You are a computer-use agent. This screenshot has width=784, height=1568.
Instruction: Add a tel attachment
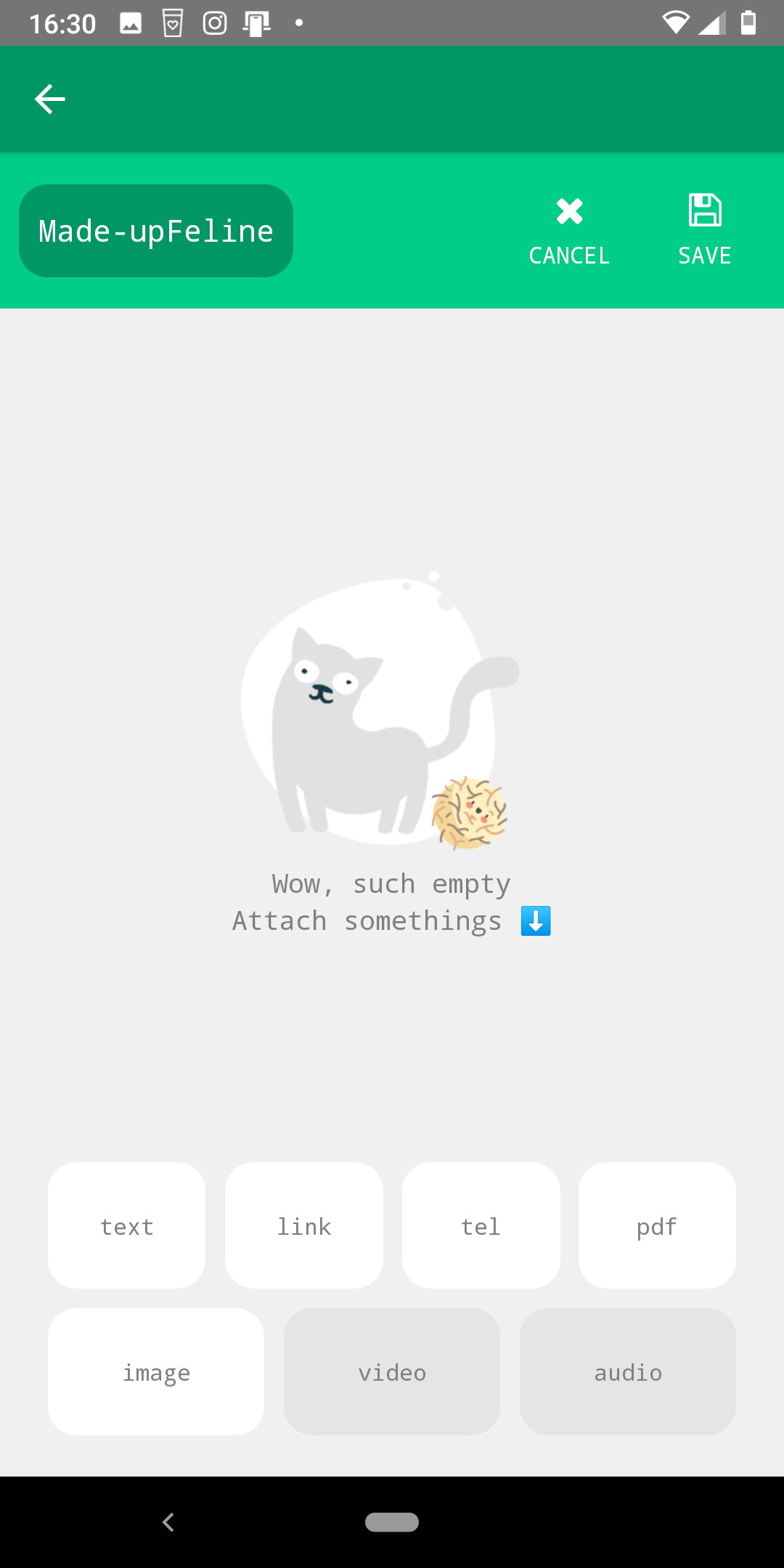point(481,1225)
